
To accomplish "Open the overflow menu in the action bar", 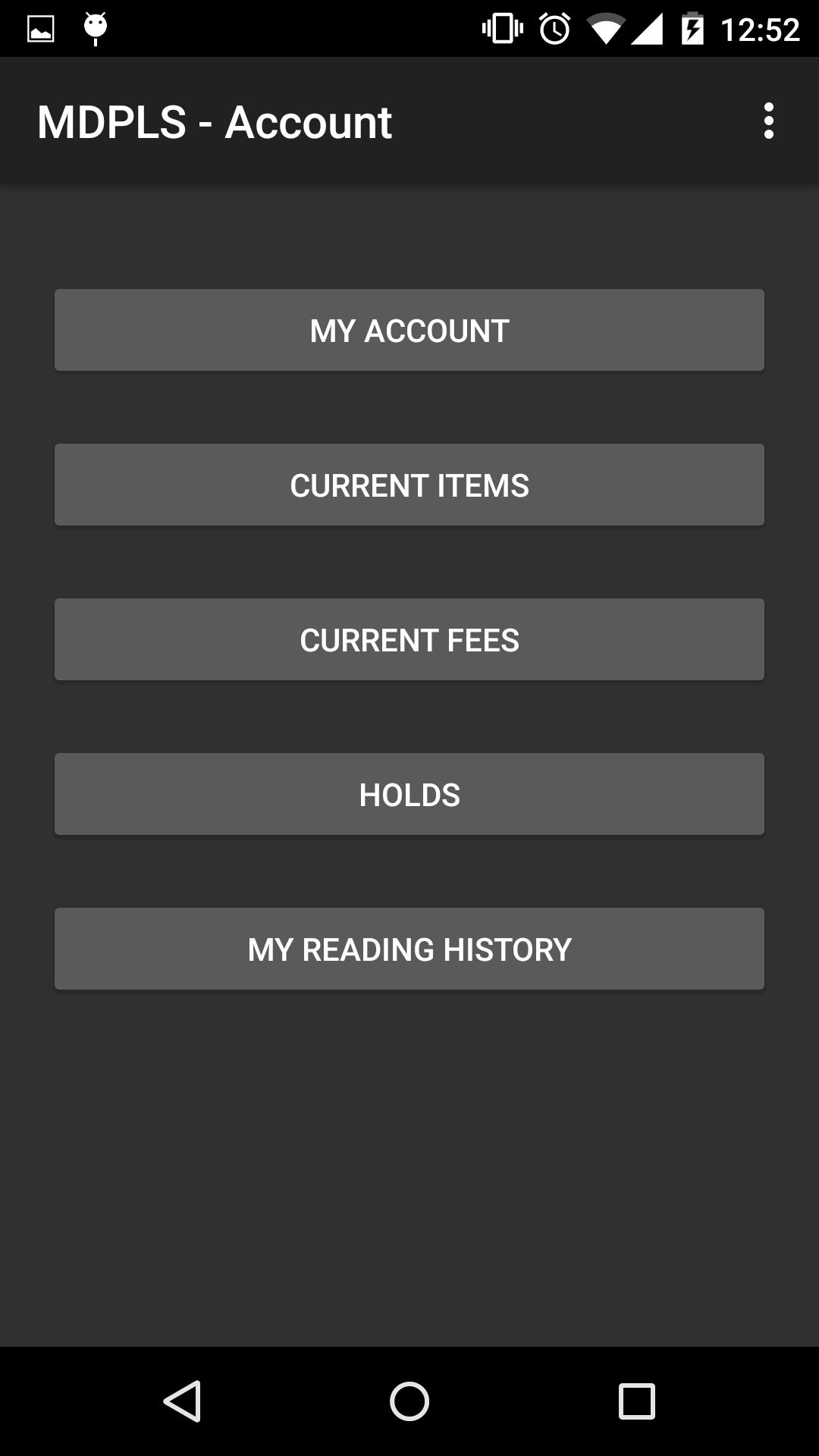I will click(x=769, y=121).
